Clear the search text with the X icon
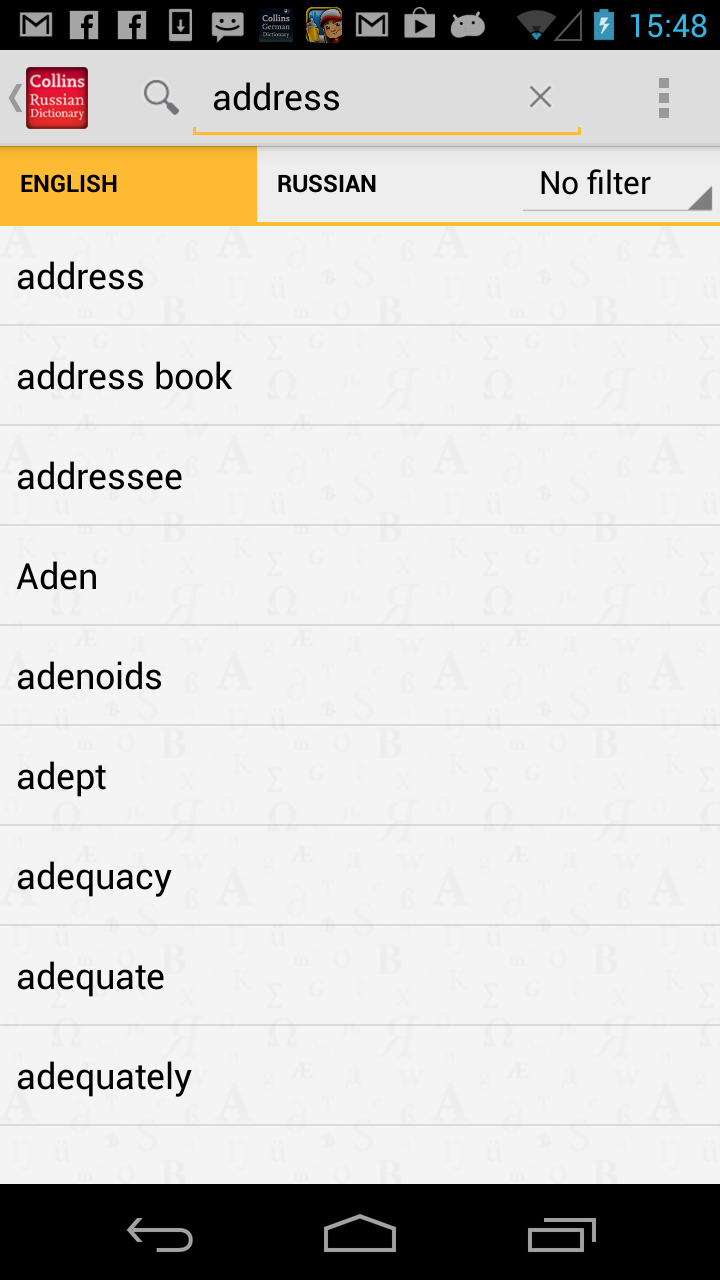The image size is (720, 1280). pyautogui.click(x=540, y=97)
